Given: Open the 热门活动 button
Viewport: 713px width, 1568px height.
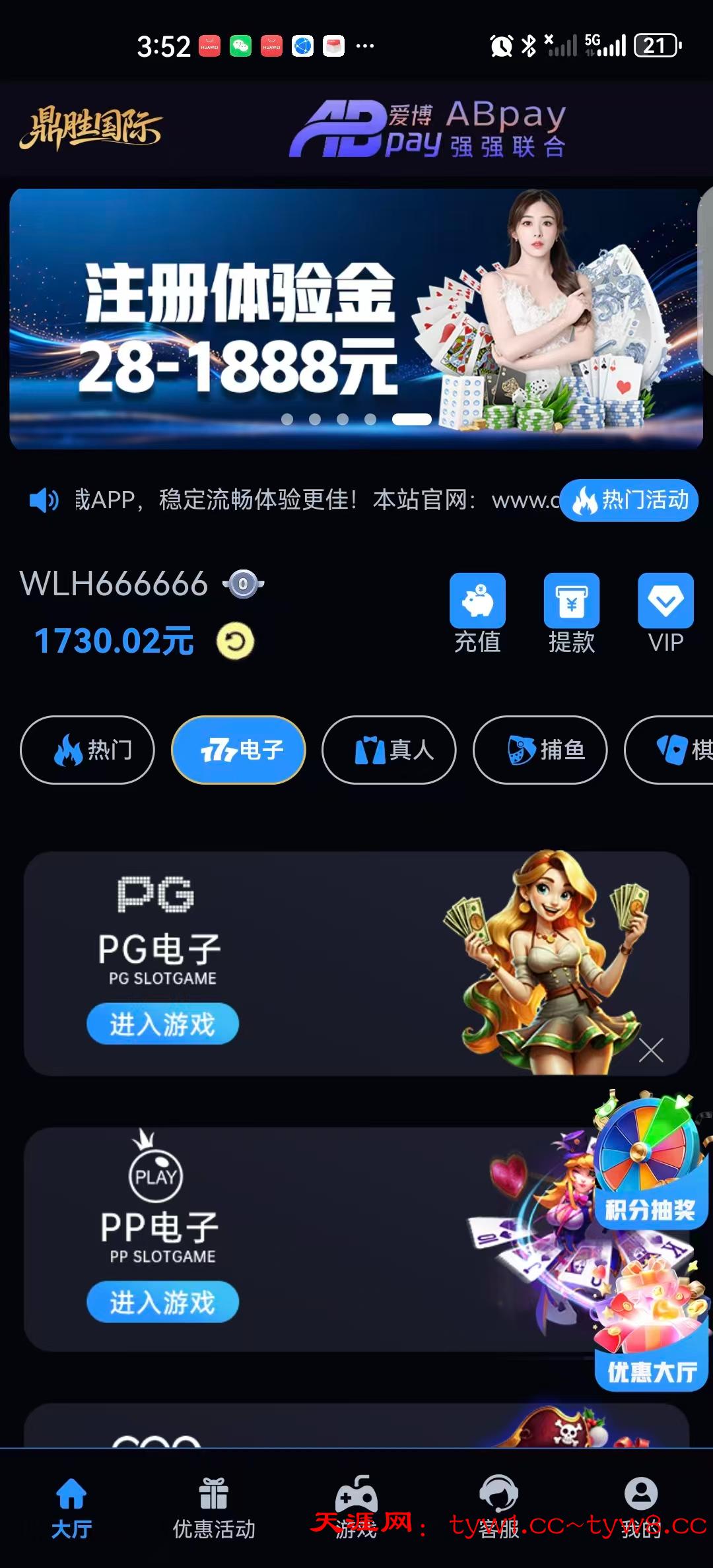Looking at the screenshot, I should point(629,500).
